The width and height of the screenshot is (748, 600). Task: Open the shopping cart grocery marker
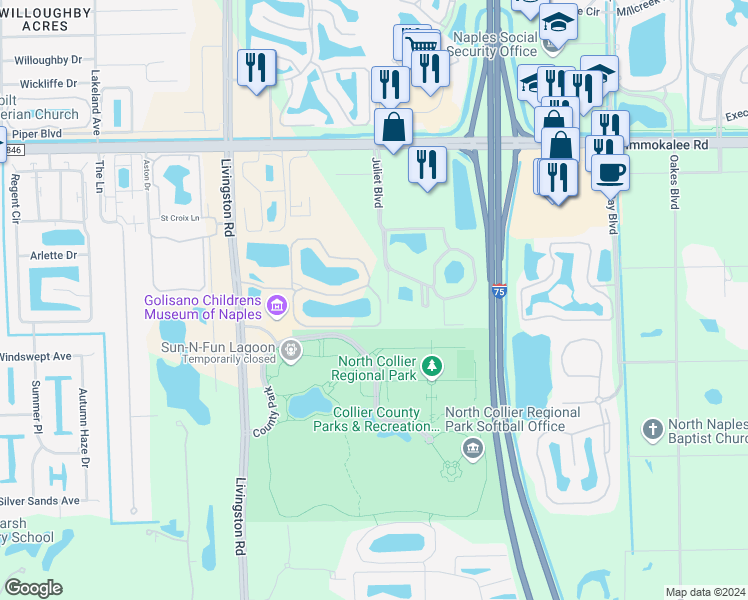click(423, 44)
